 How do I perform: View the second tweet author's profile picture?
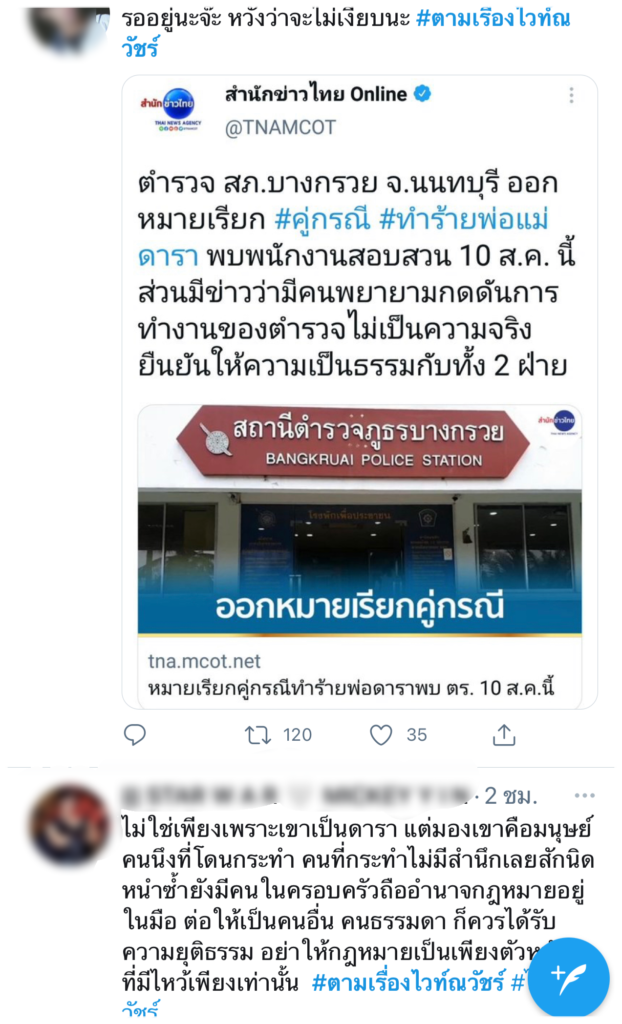68,826
